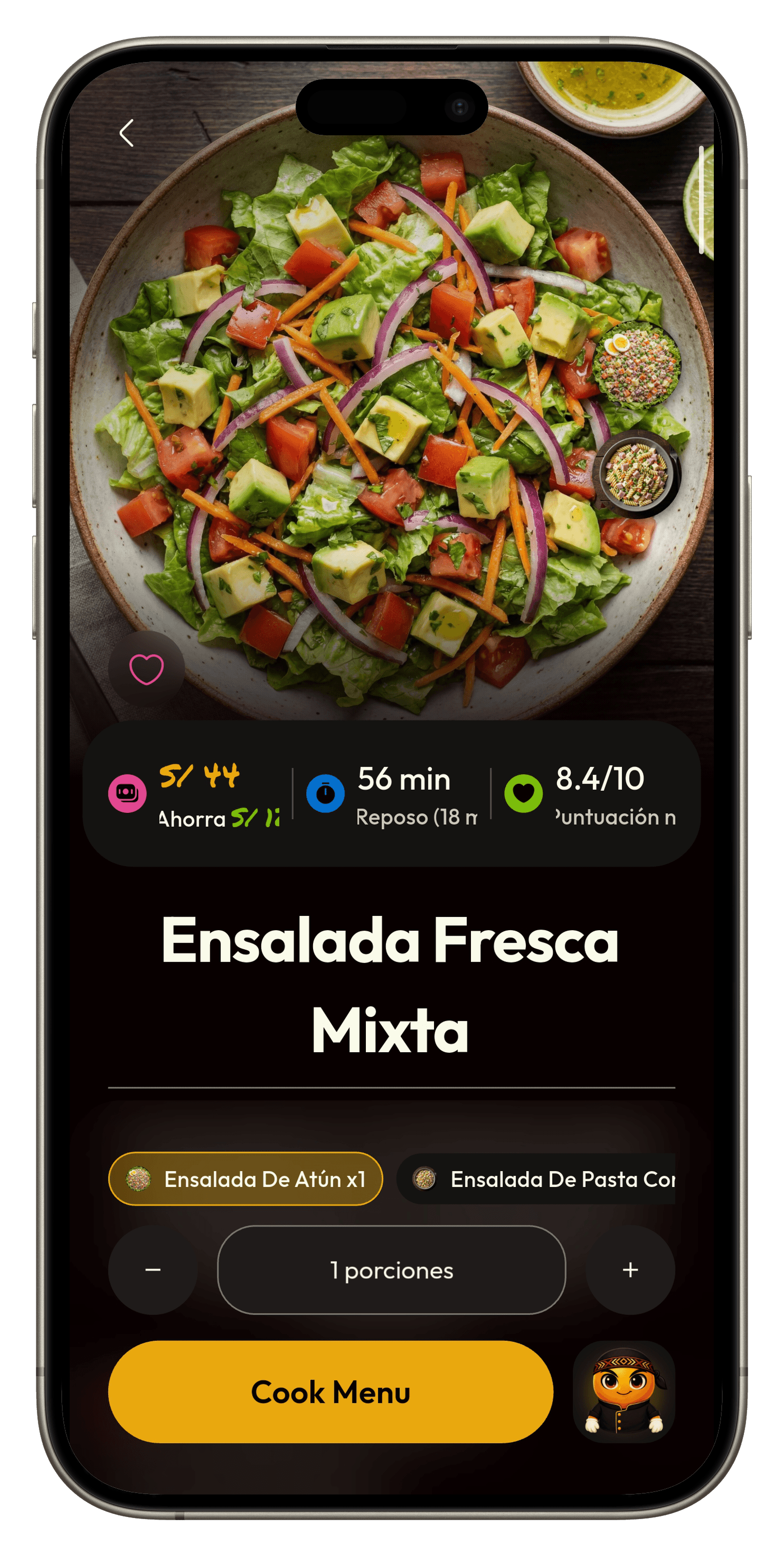Viewport: 784px width, 1556px height.
Task: Go back with the arrow icon
Action: click(127, 133)
